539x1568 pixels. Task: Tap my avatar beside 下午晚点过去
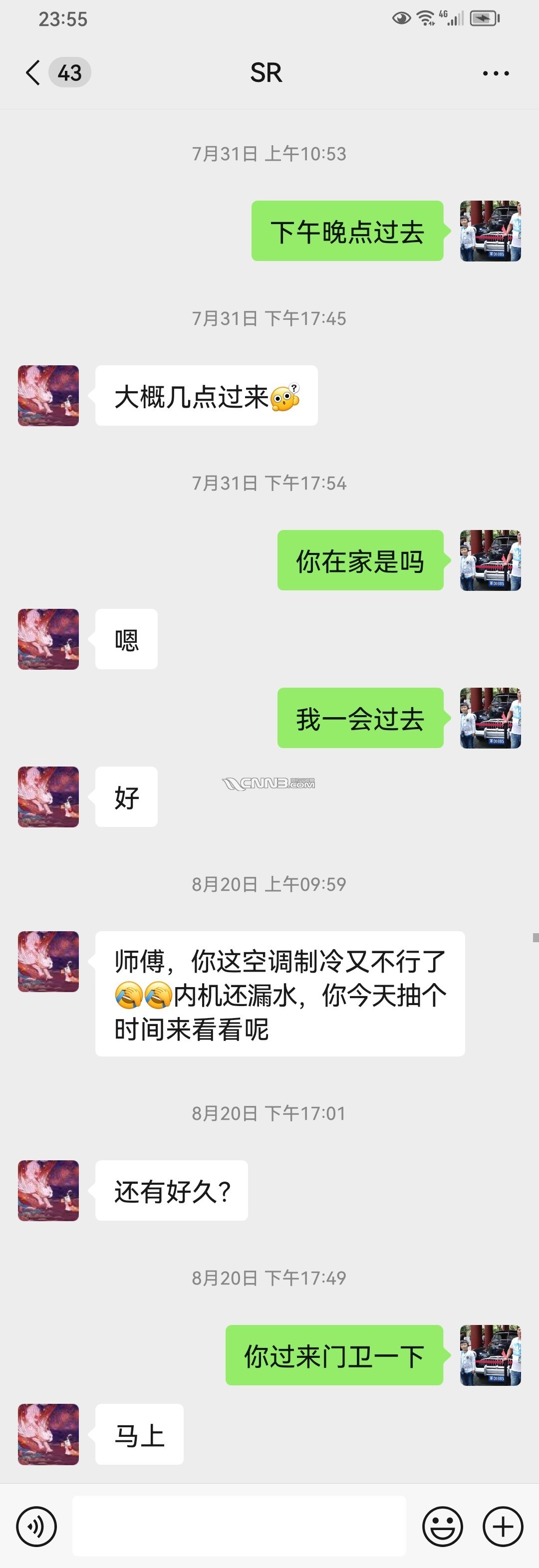(490, 231)
